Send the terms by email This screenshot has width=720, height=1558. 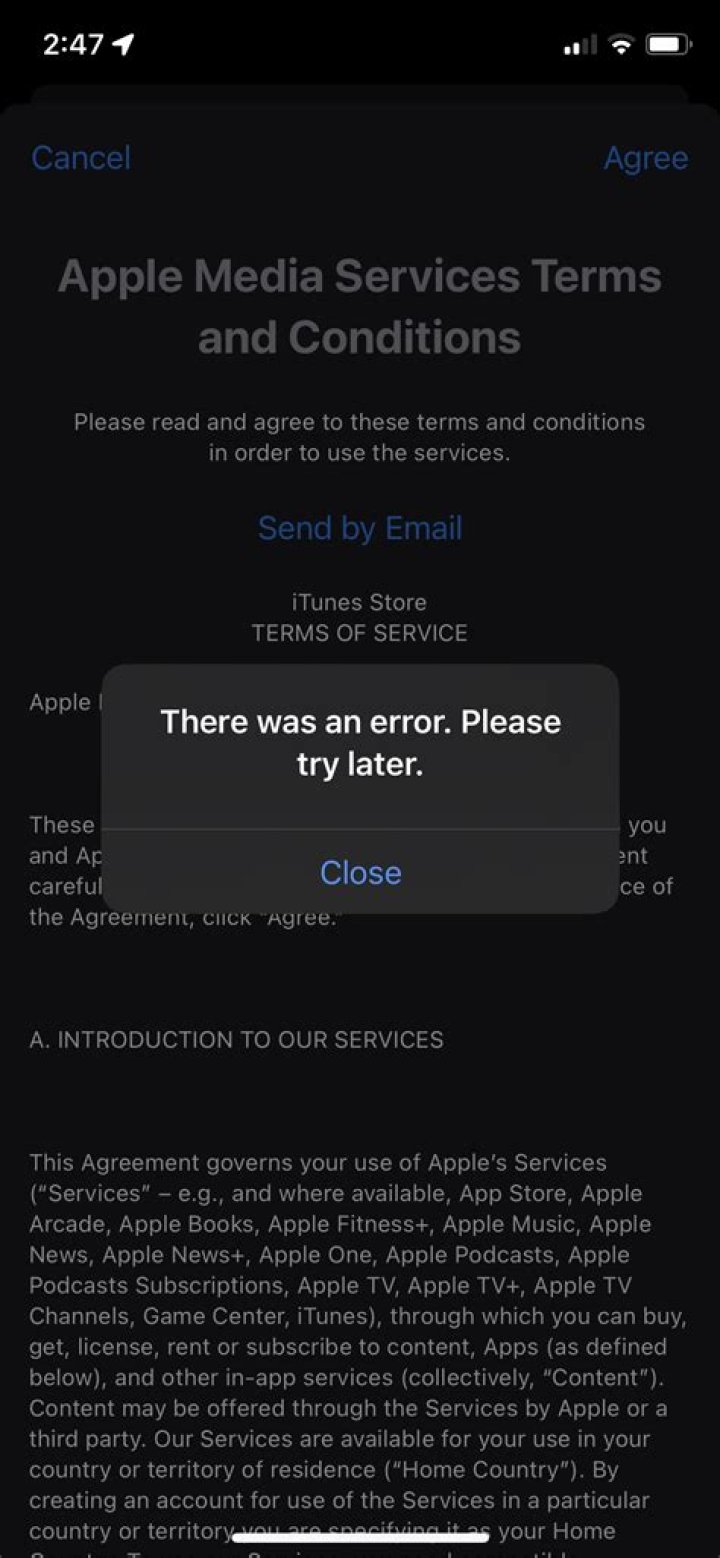coord(360,528)
